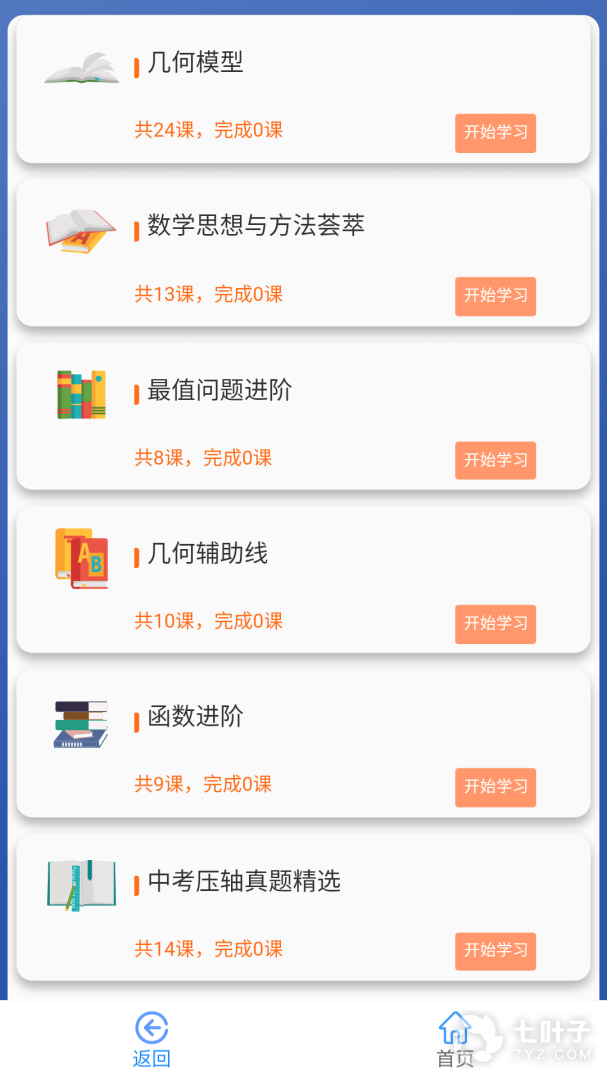607x1080 pixels.
Task: Tap 开始学习 for 数学思想与方法荟萃
Action: click(495, 296)
